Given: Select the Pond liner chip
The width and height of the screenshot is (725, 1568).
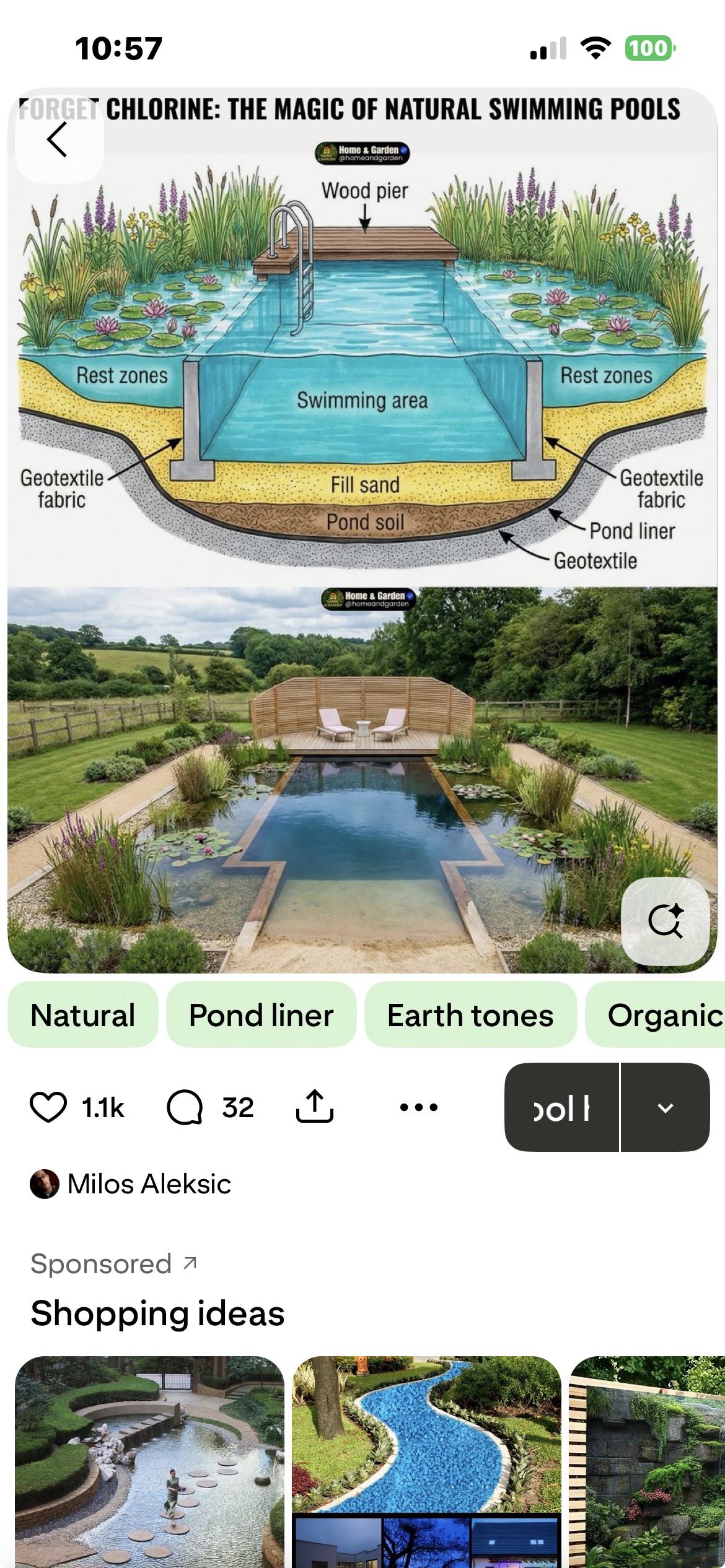Looking at the screenshot, I should coord(261,1015).
